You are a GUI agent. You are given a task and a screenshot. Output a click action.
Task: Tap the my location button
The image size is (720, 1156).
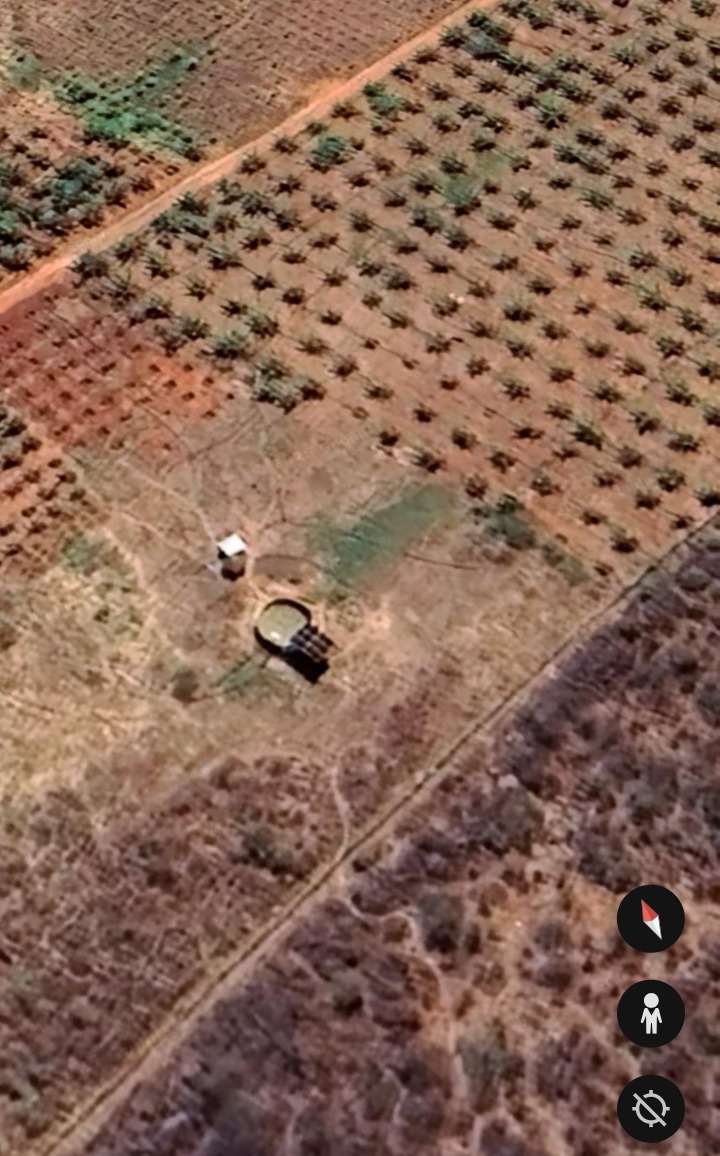click(650, 1108)
